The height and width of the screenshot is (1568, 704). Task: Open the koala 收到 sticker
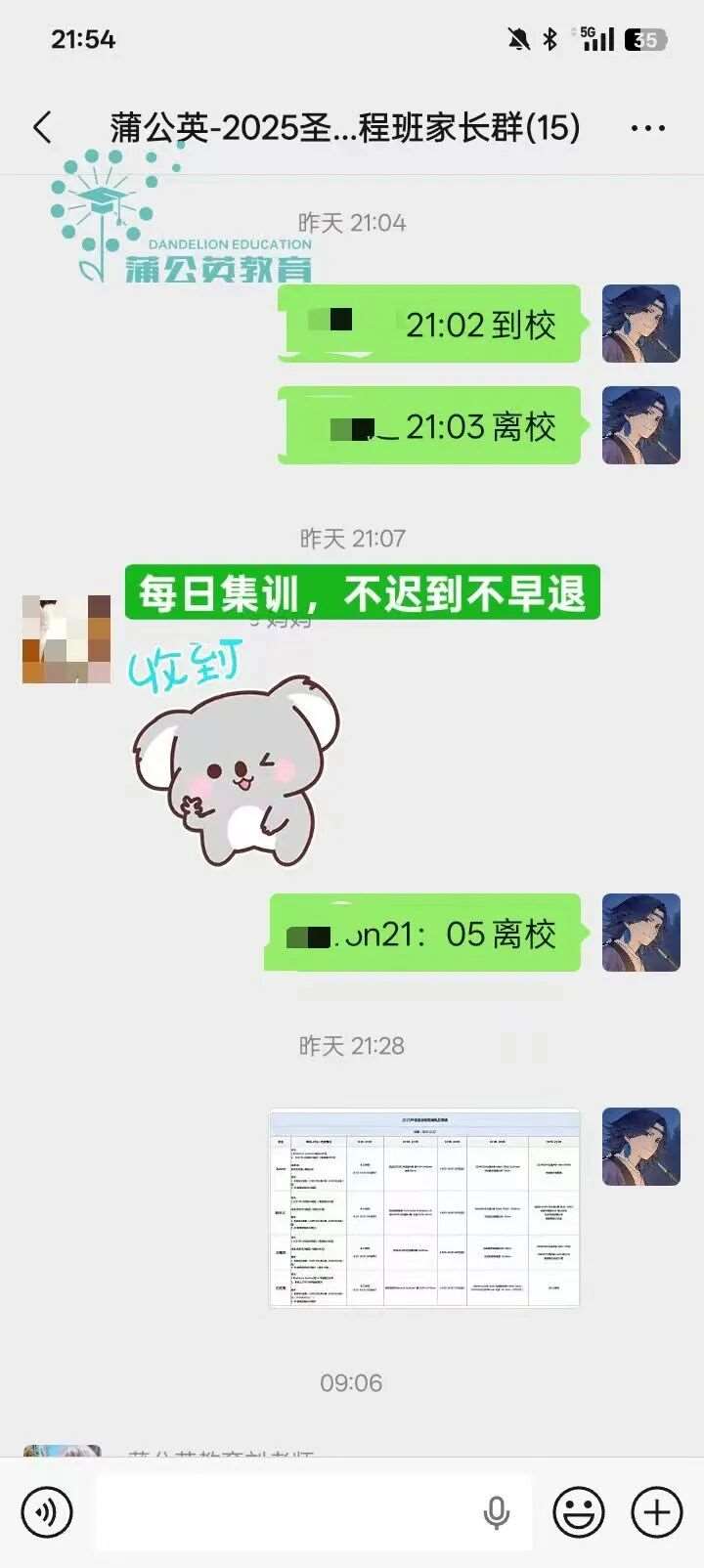coord(235,758)
